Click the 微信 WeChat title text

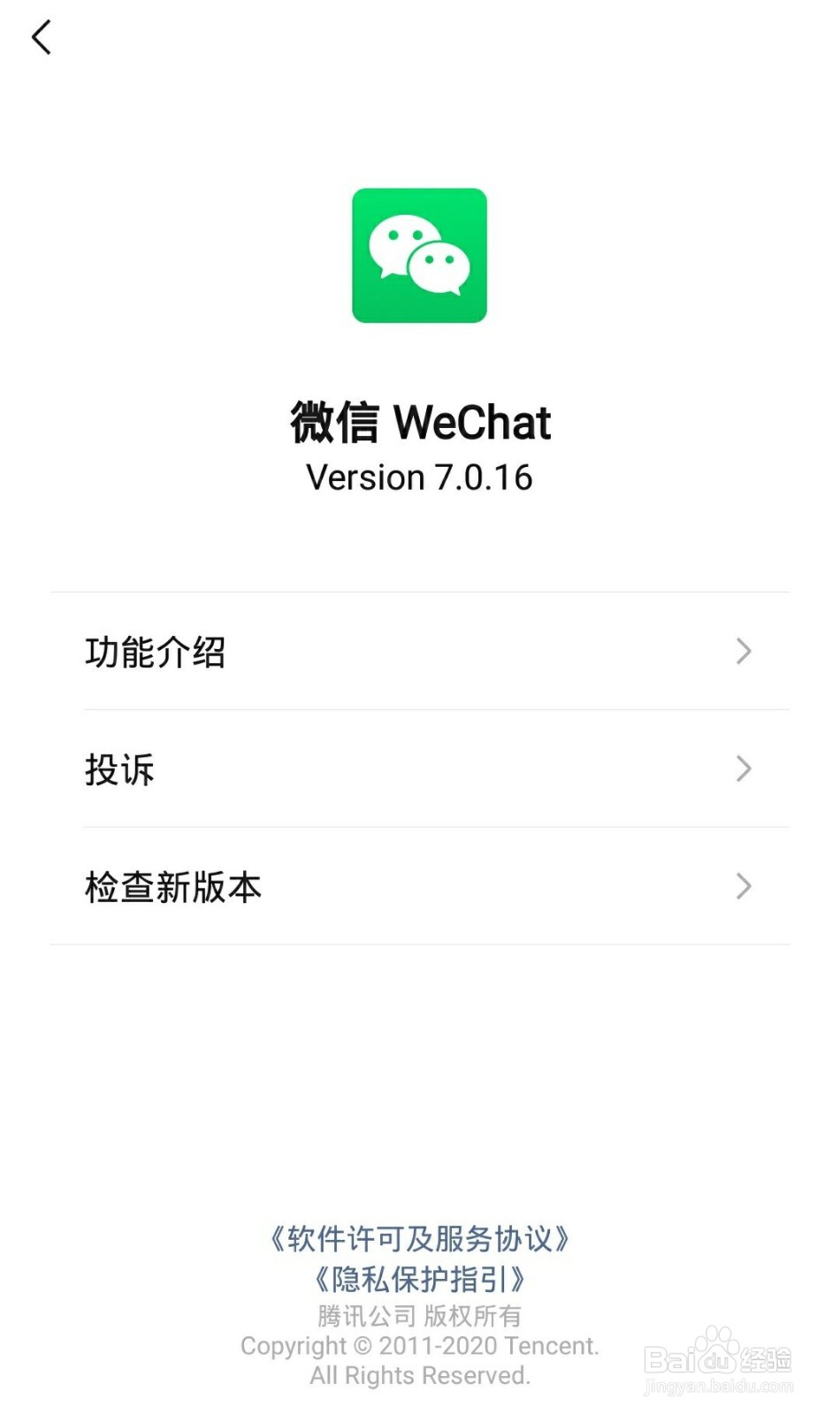tap(419, 423)
